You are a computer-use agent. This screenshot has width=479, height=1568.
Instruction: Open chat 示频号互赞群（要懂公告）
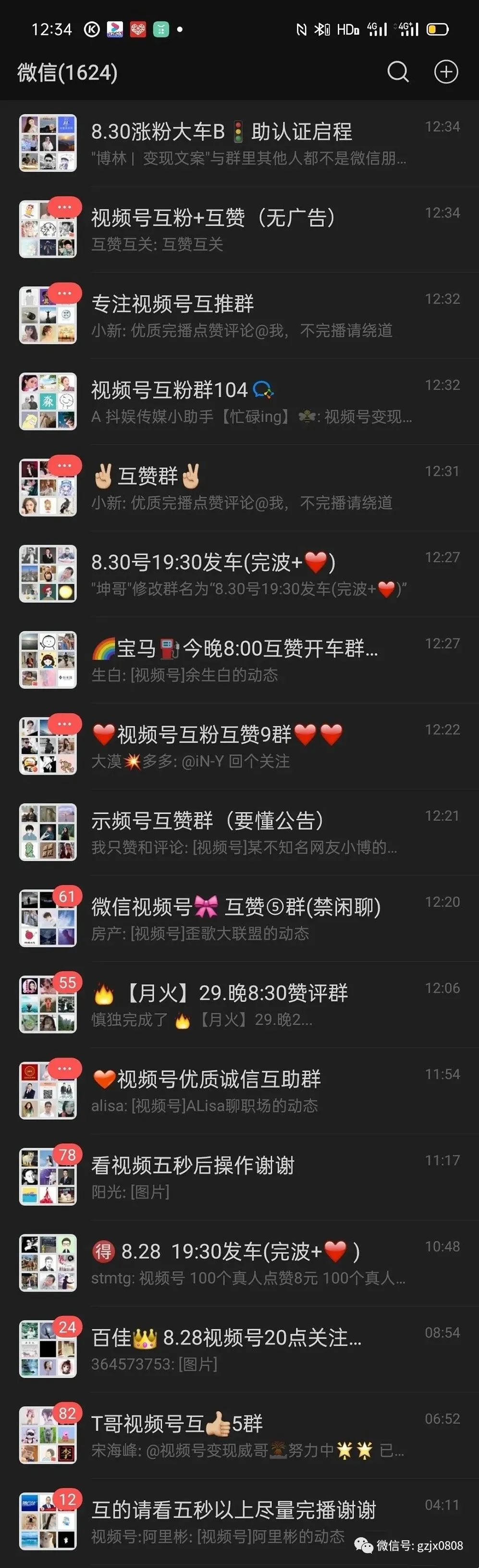click(x=244, y=833)
